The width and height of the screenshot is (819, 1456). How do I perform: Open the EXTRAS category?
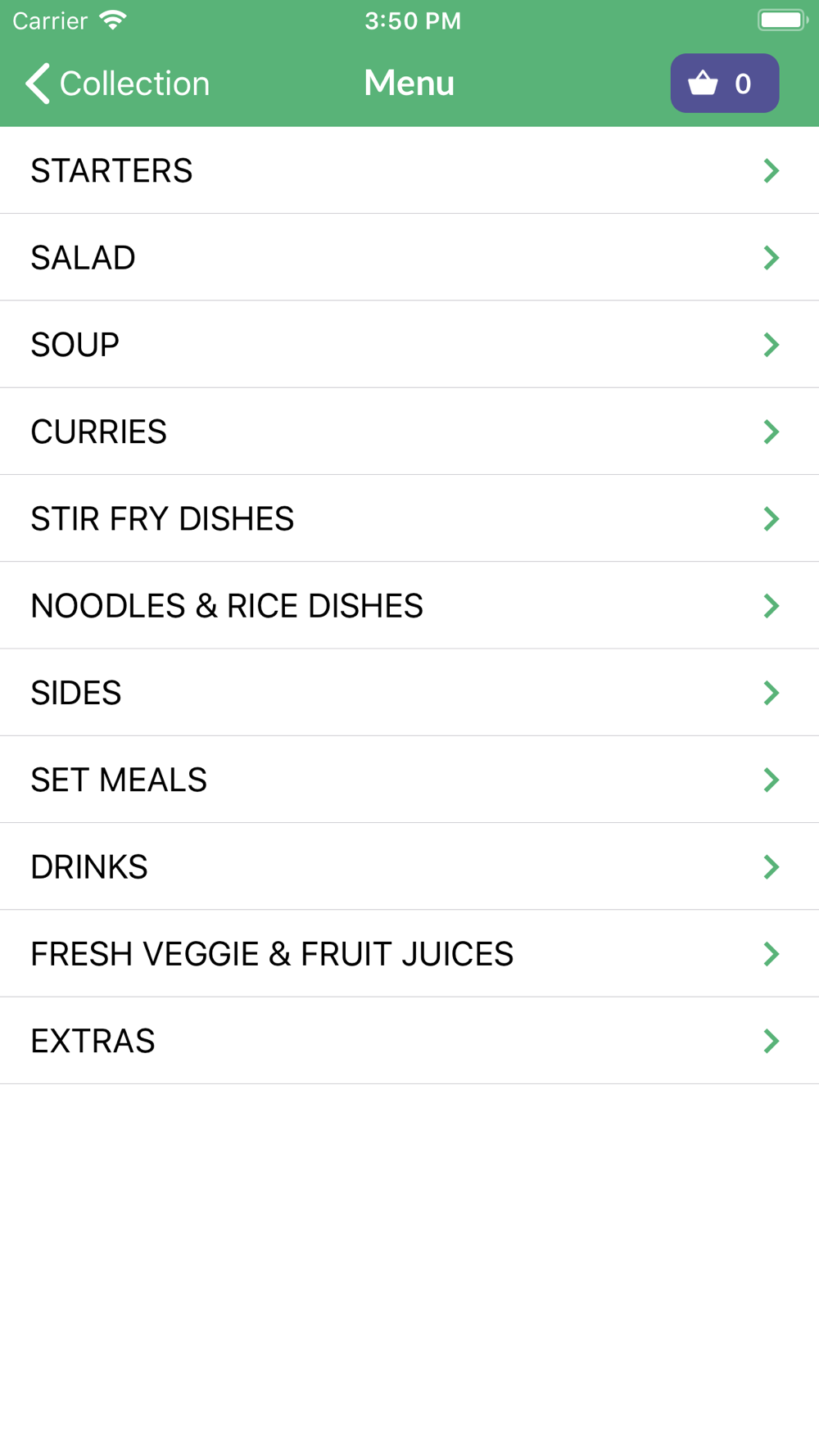[409, 1041]
